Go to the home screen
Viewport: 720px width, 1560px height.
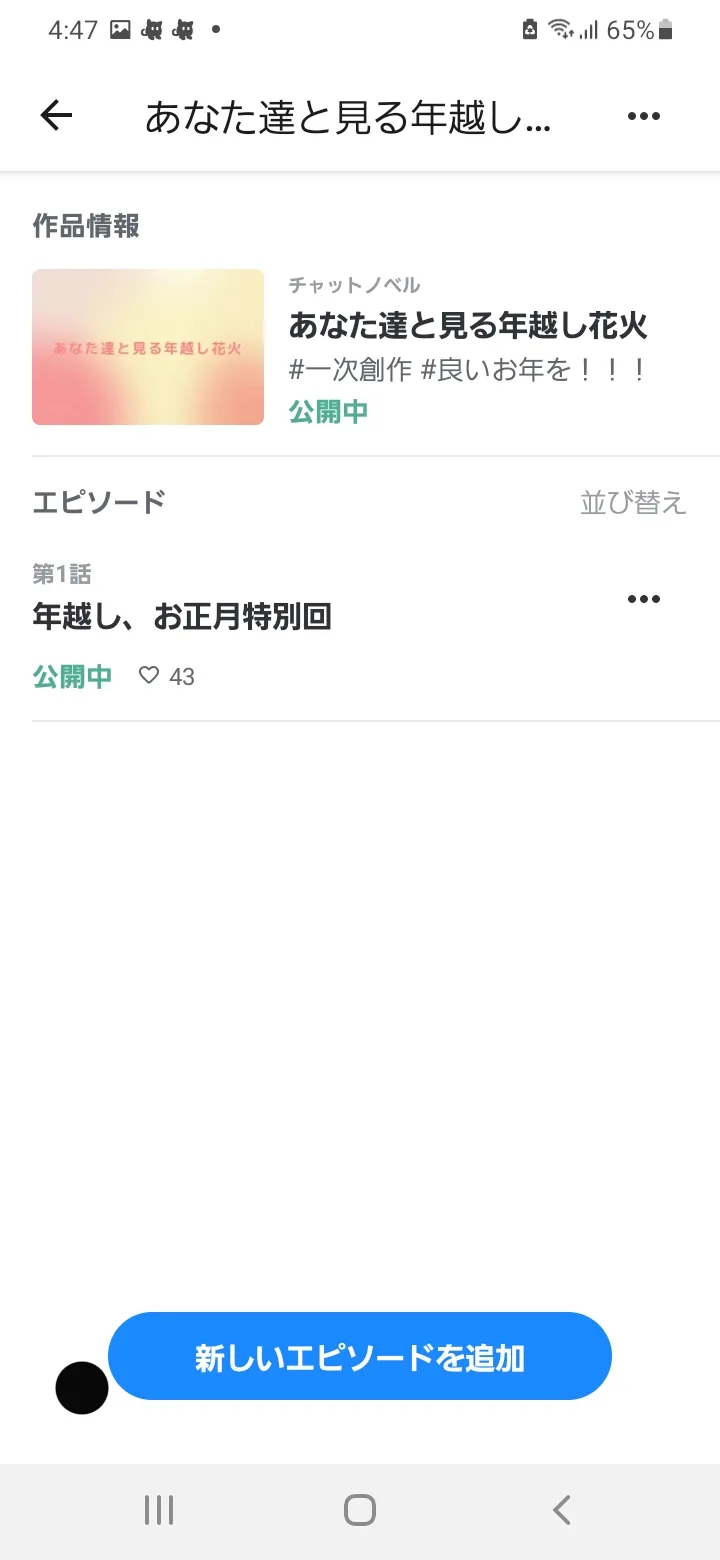pyautogui.click(x=360, y=1510)
